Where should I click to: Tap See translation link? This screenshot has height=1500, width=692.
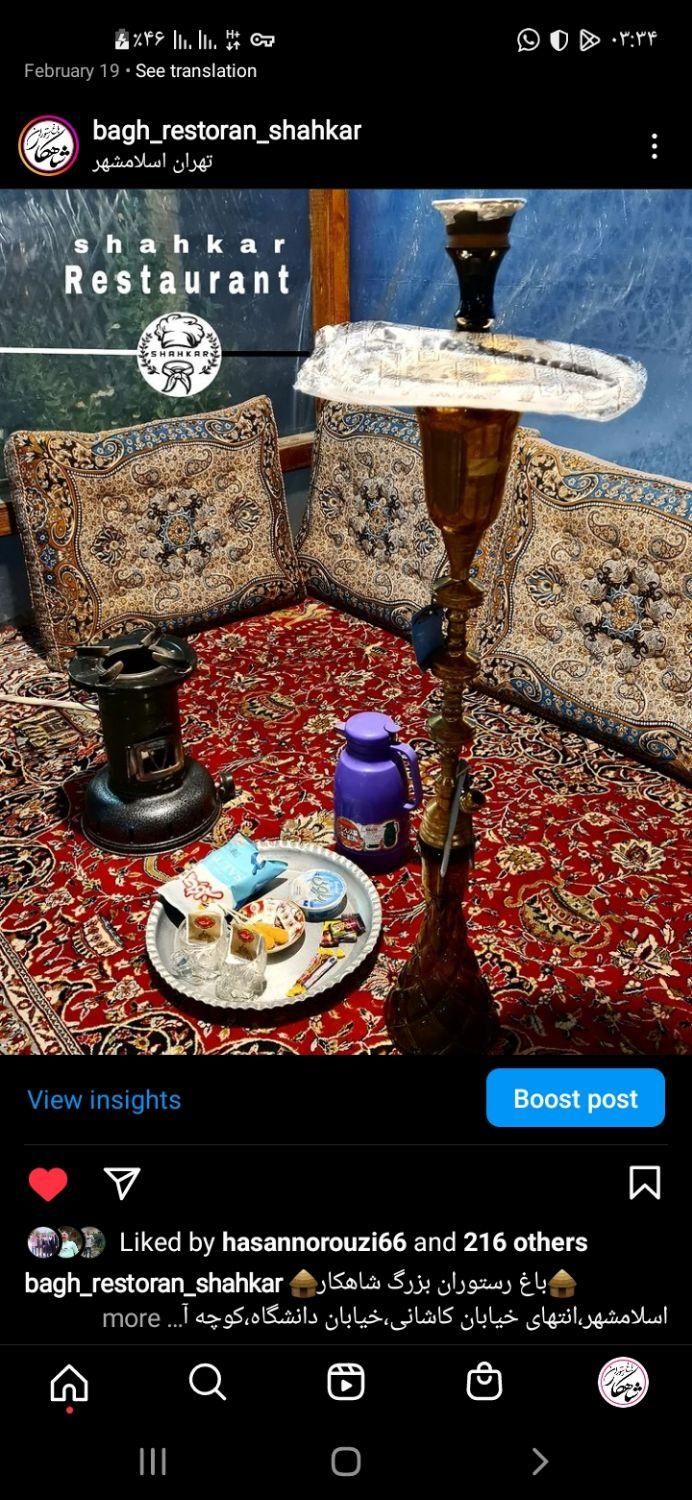tap(196, 71)
